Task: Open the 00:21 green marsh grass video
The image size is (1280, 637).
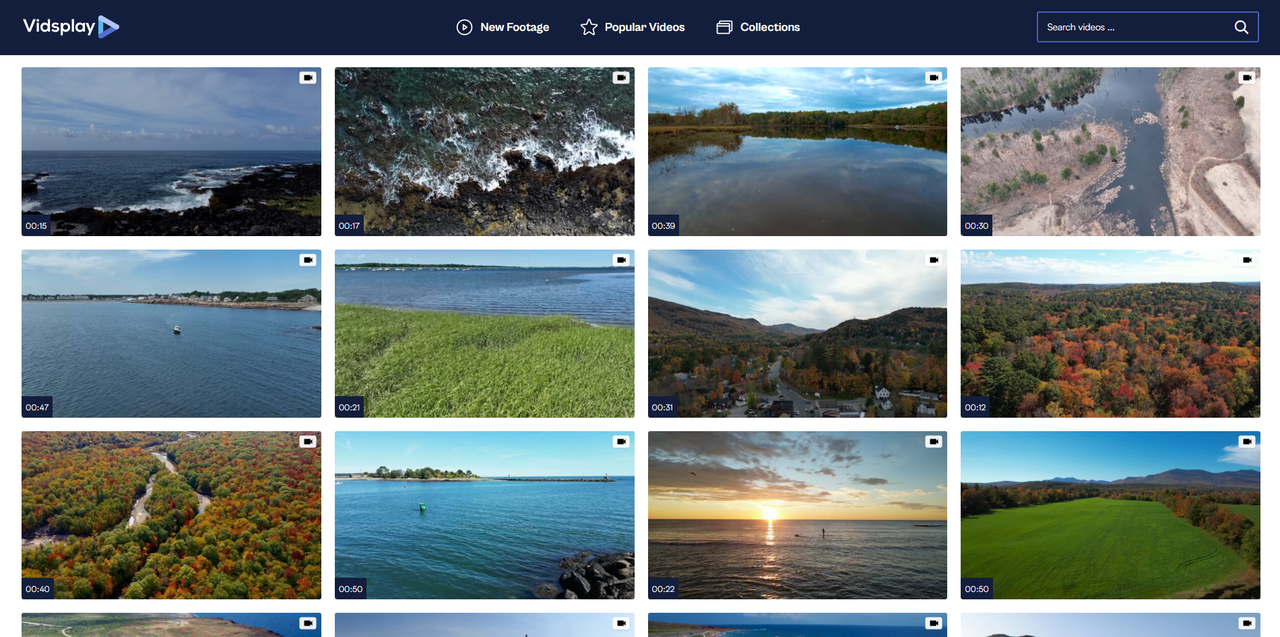Action: (x=484, y=333)
